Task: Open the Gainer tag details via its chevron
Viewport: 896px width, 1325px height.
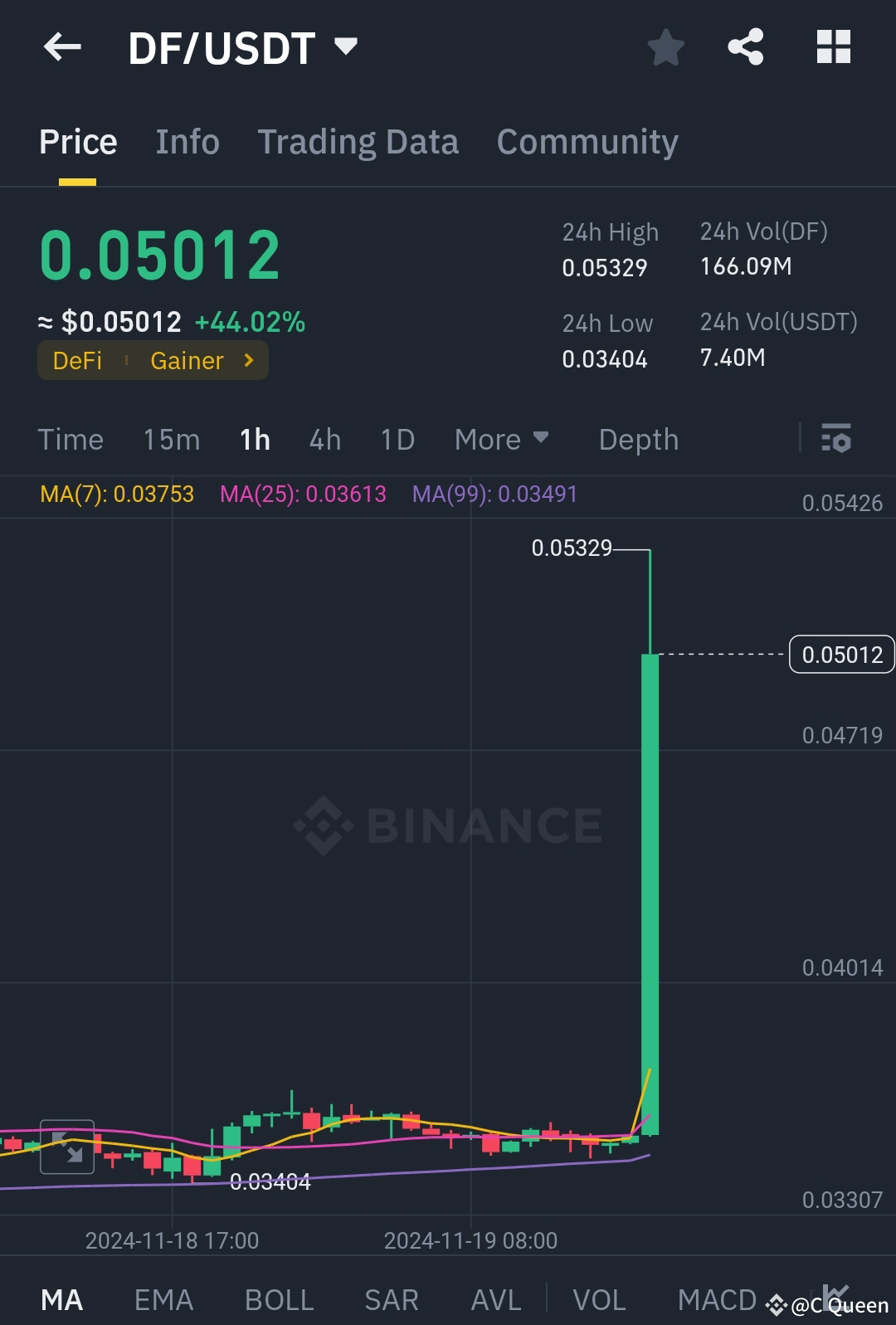Action: click(247, 361)
